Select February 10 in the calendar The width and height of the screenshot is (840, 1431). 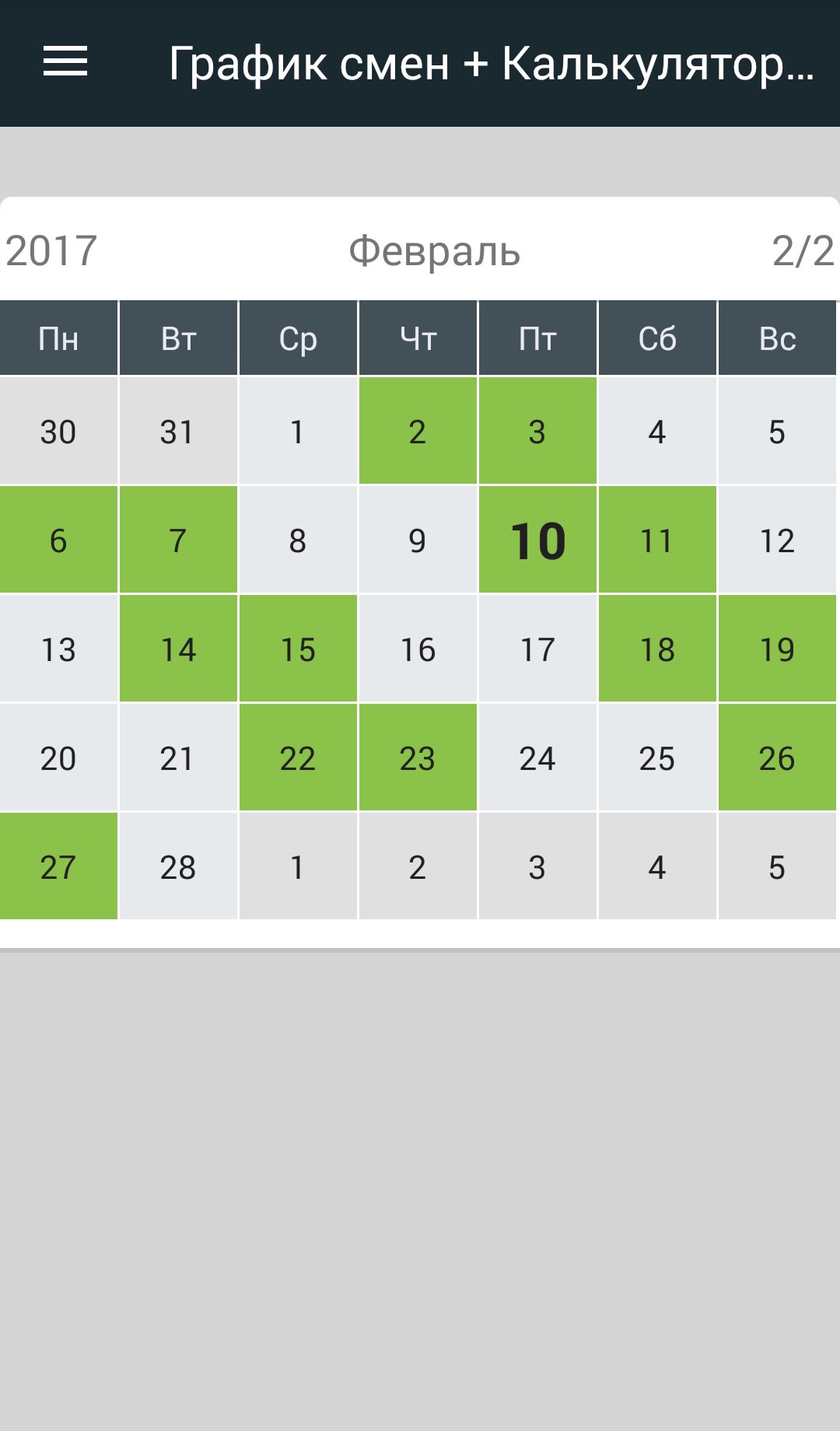(537, 541)
